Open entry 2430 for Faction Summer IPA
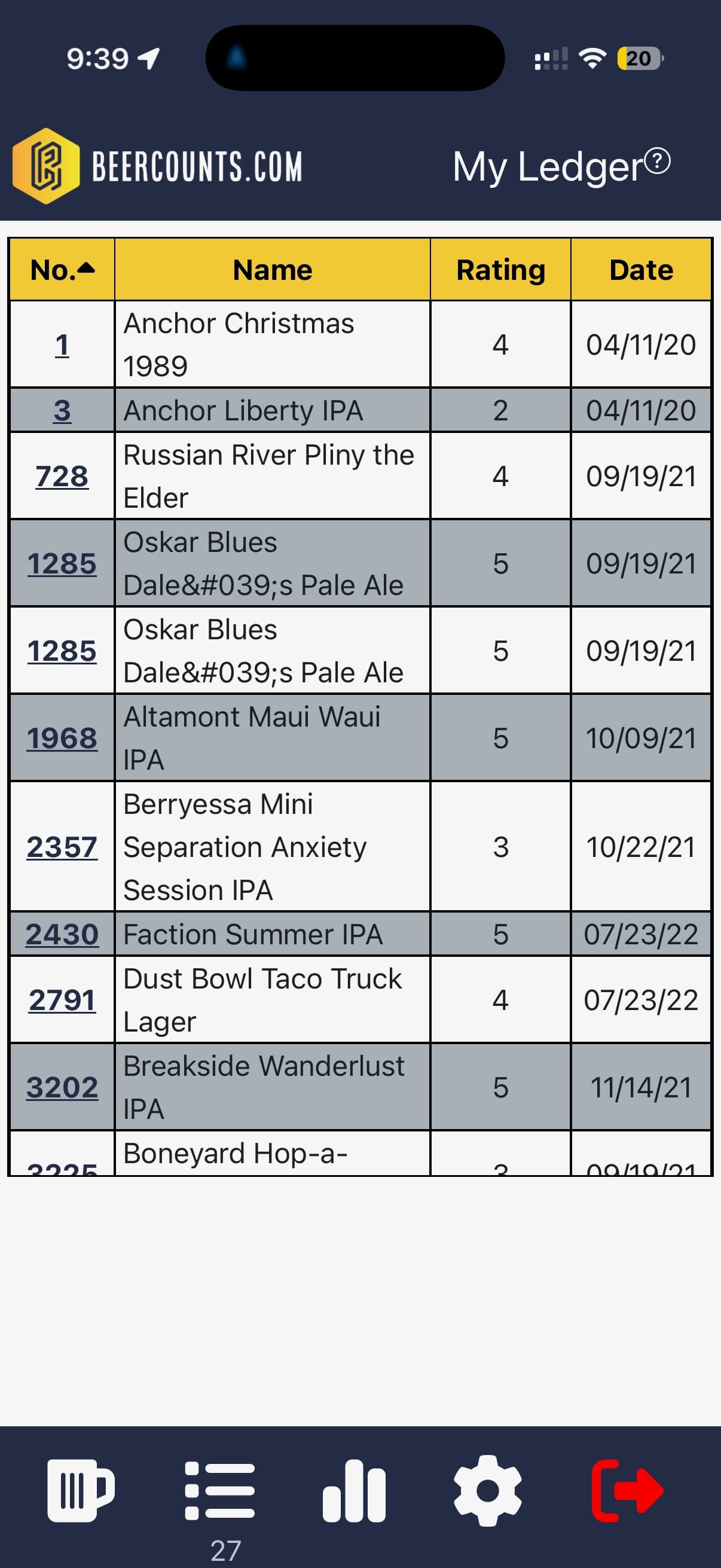This screenshot has height=1568, width=721. coord(61,933)
